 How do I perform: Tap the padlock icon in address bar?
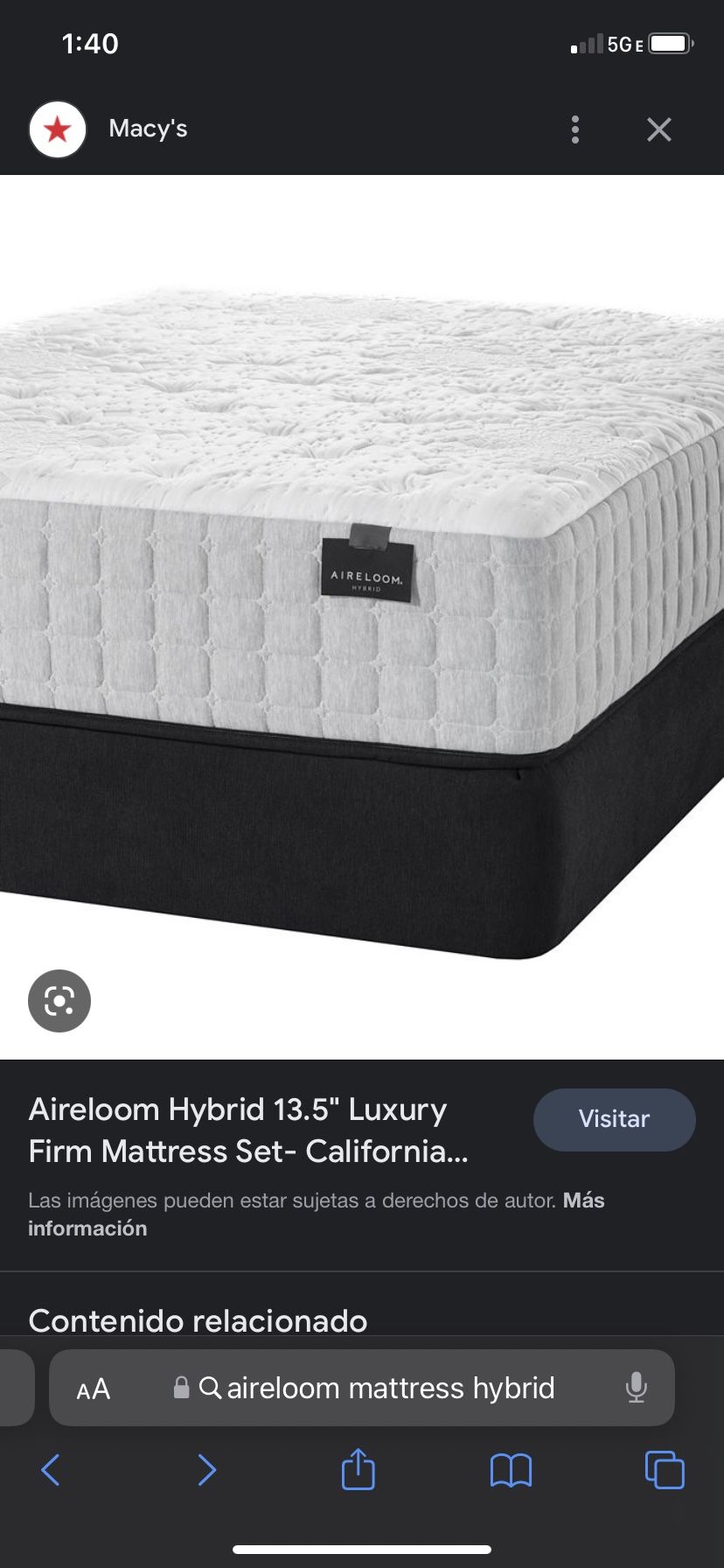coord(181,1388)
